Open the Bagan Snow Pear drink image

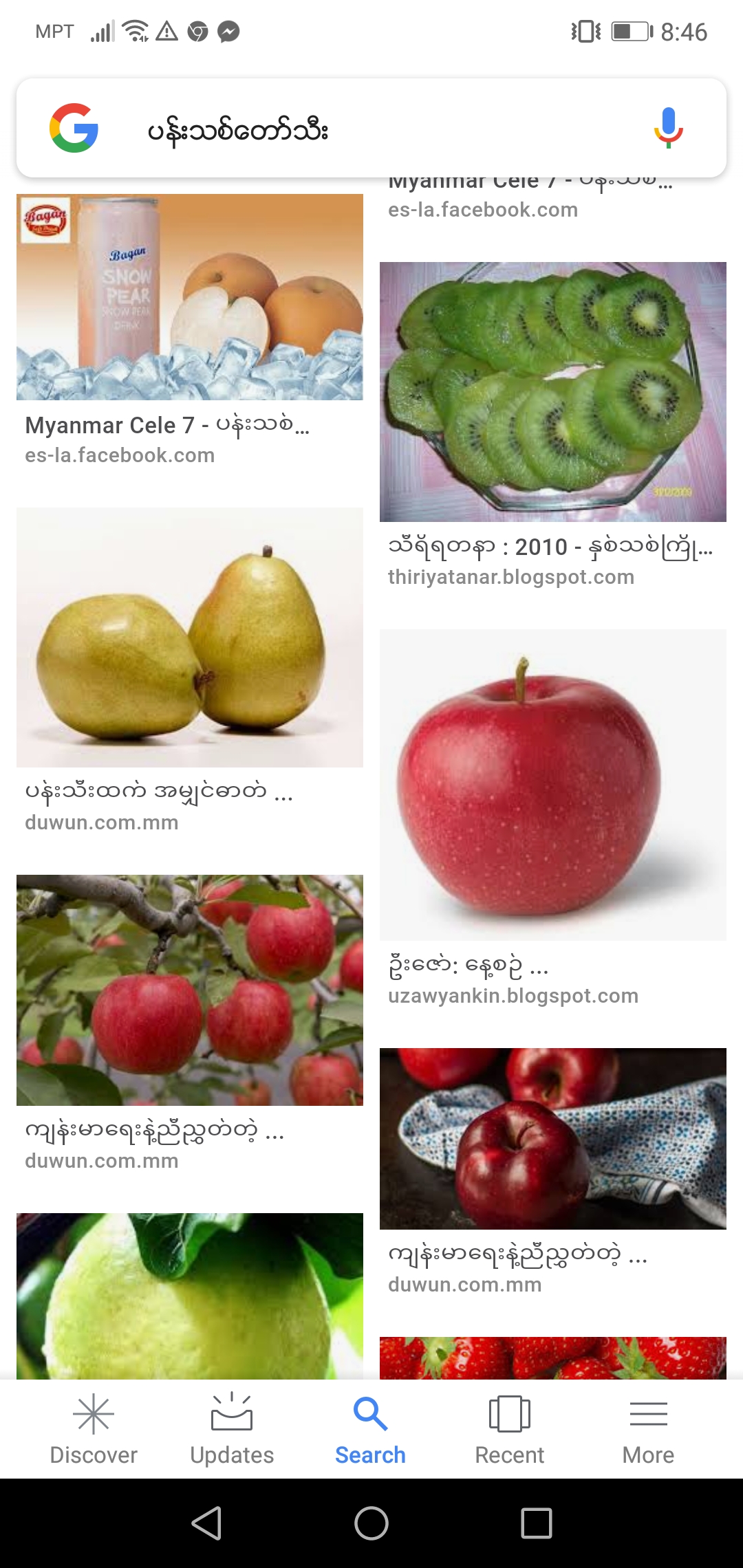[190, 297]
